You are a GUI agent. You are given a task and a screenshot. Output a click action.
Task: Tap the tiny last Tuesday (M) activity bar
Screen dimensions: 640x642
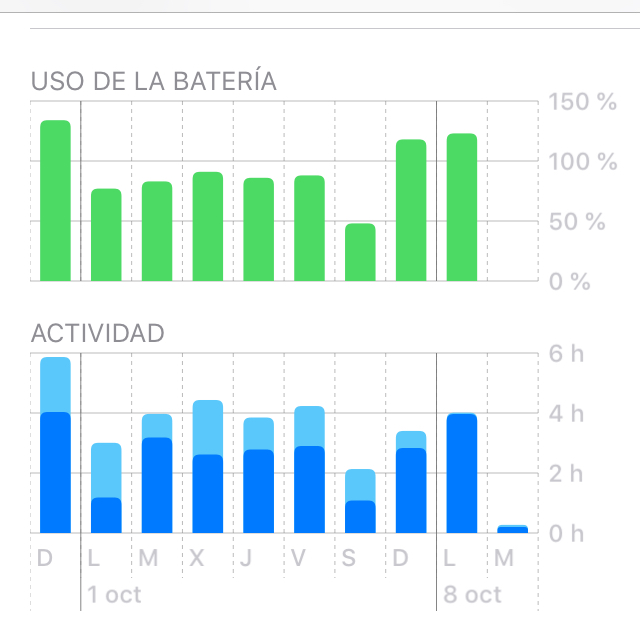point(512,529)
